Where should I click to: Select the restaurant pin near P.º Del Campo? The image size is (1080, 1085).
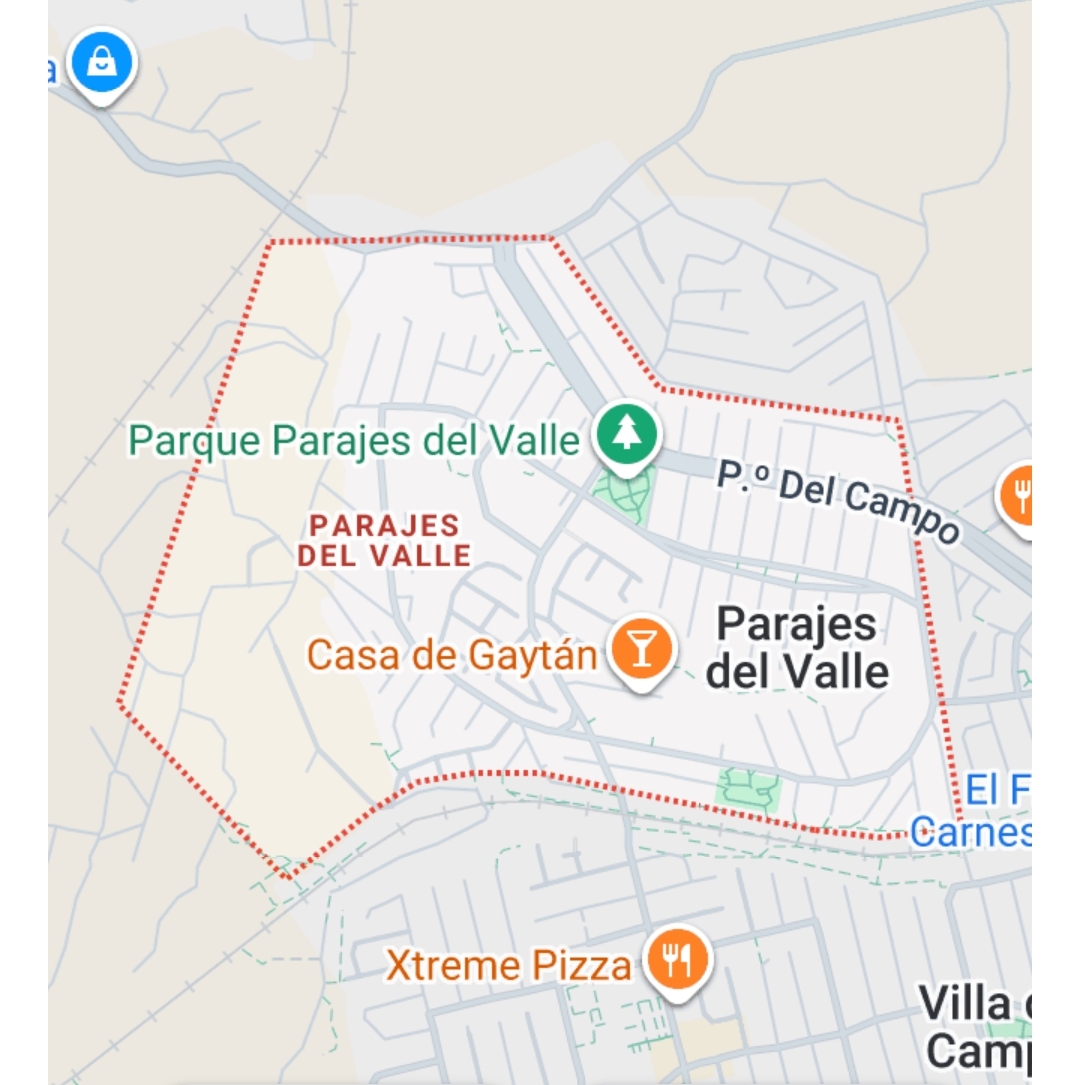[1019, 494]
